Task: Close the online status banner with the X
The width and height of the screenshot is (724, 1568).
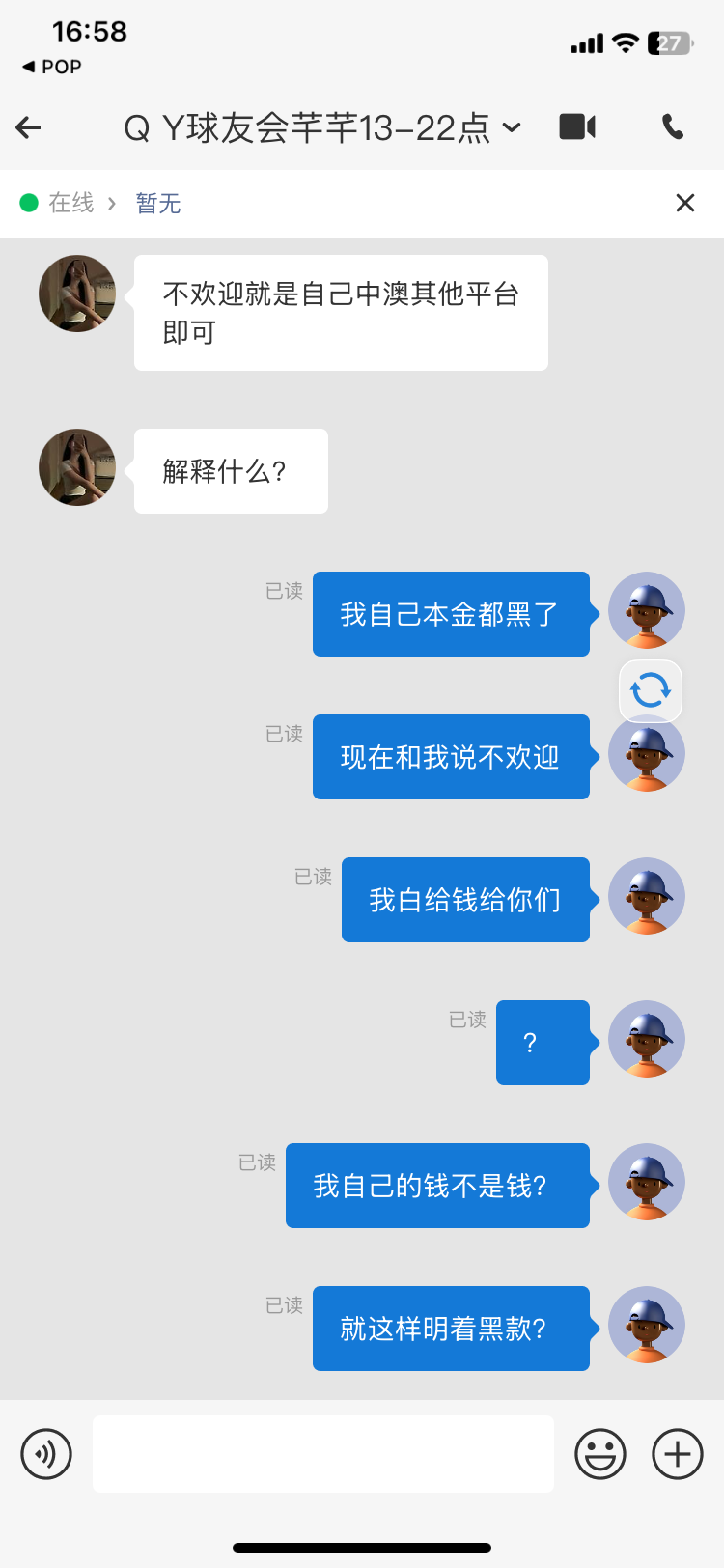Action: tap(685, 203)
